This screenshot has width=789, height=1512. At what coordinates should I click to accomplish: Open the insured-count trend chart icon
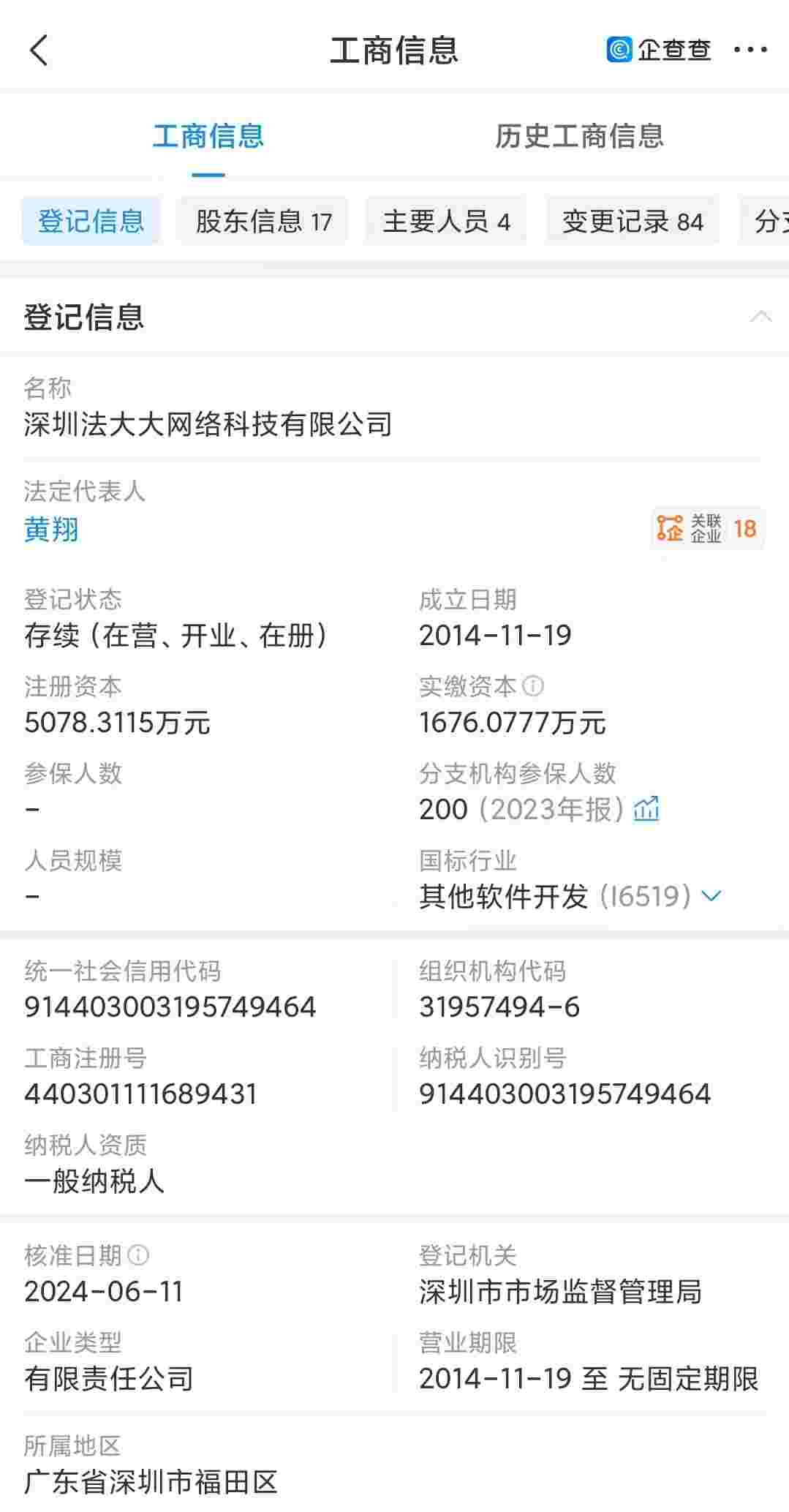646,808
